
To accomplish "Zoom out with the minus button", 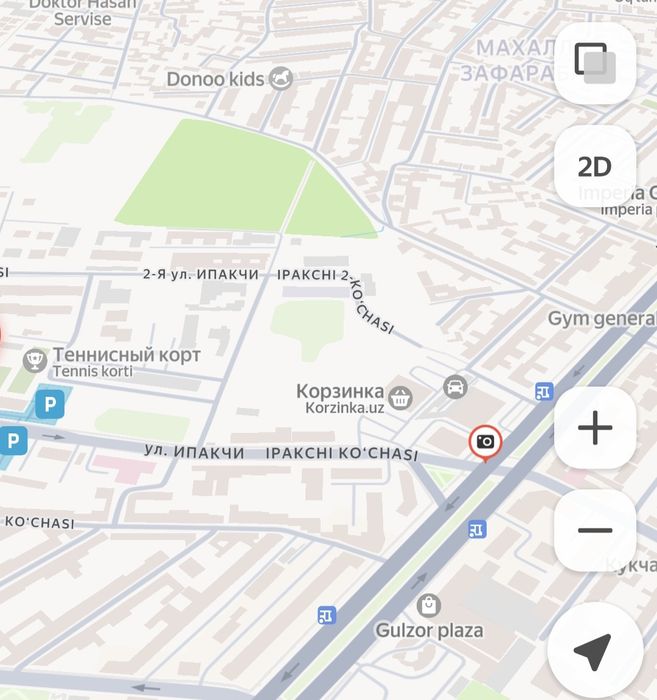I will click(x=594, y=531).
